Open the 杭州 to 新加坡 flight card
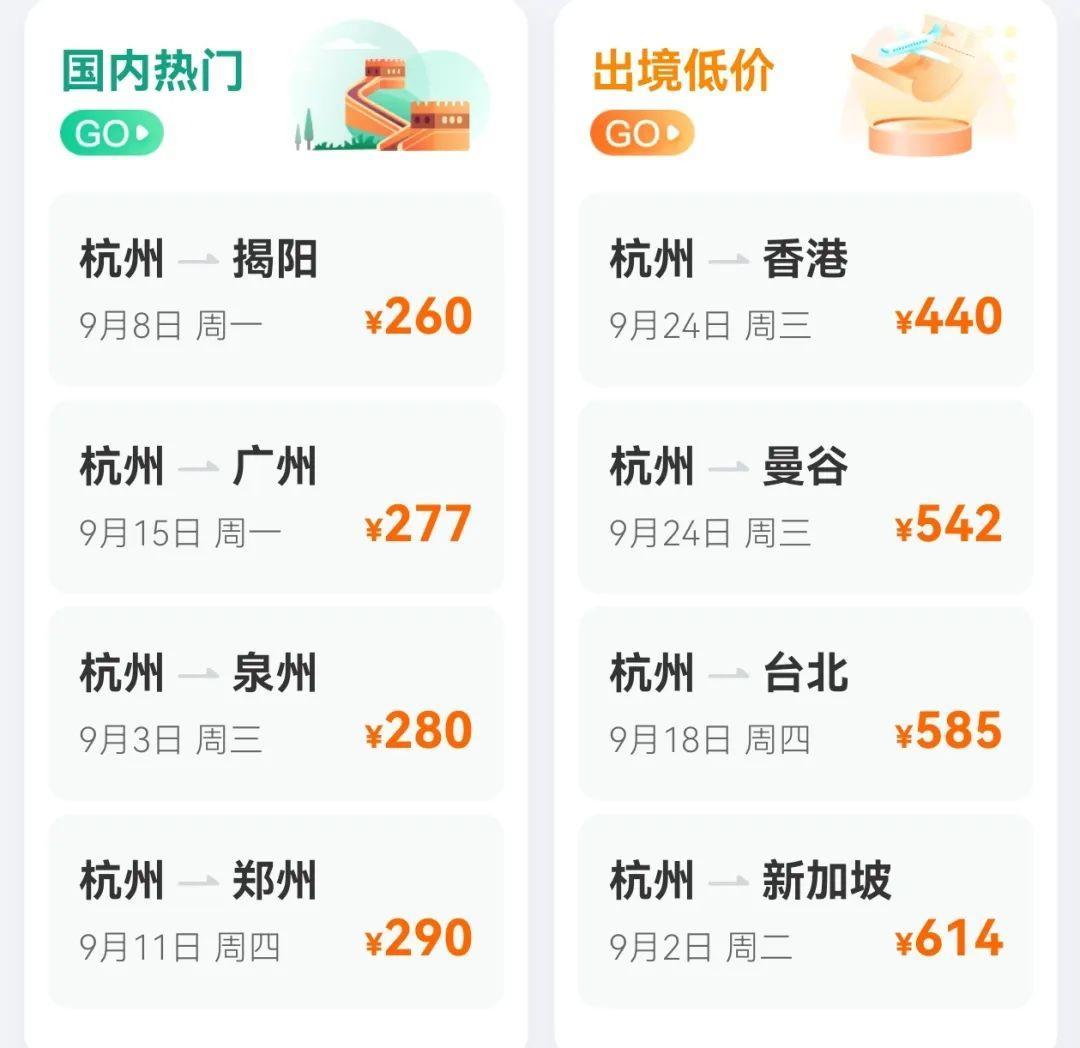Viewport: 1080px width, 1048px height. point(806,910)
